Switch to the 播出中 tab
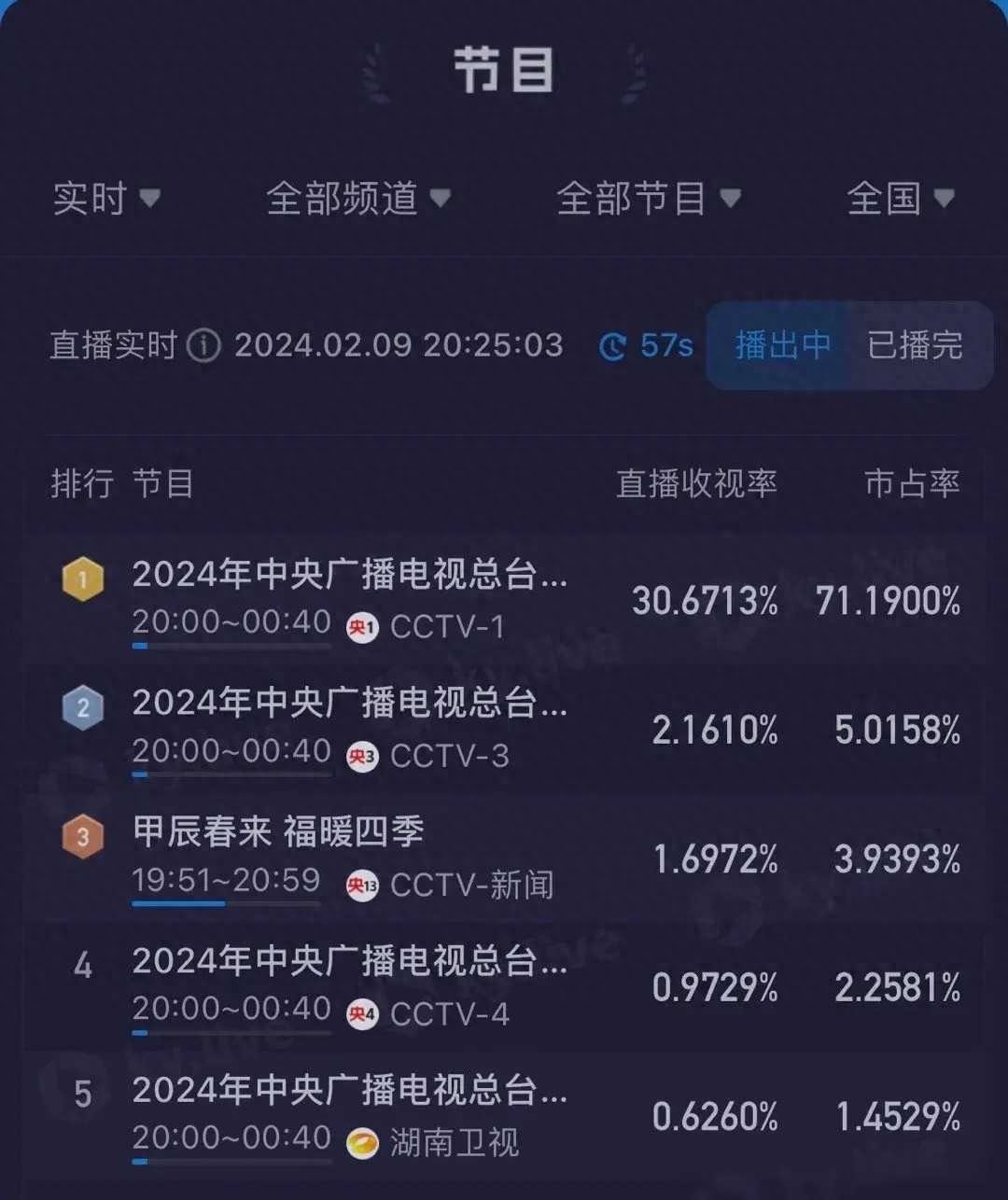 tap(782, 345)
